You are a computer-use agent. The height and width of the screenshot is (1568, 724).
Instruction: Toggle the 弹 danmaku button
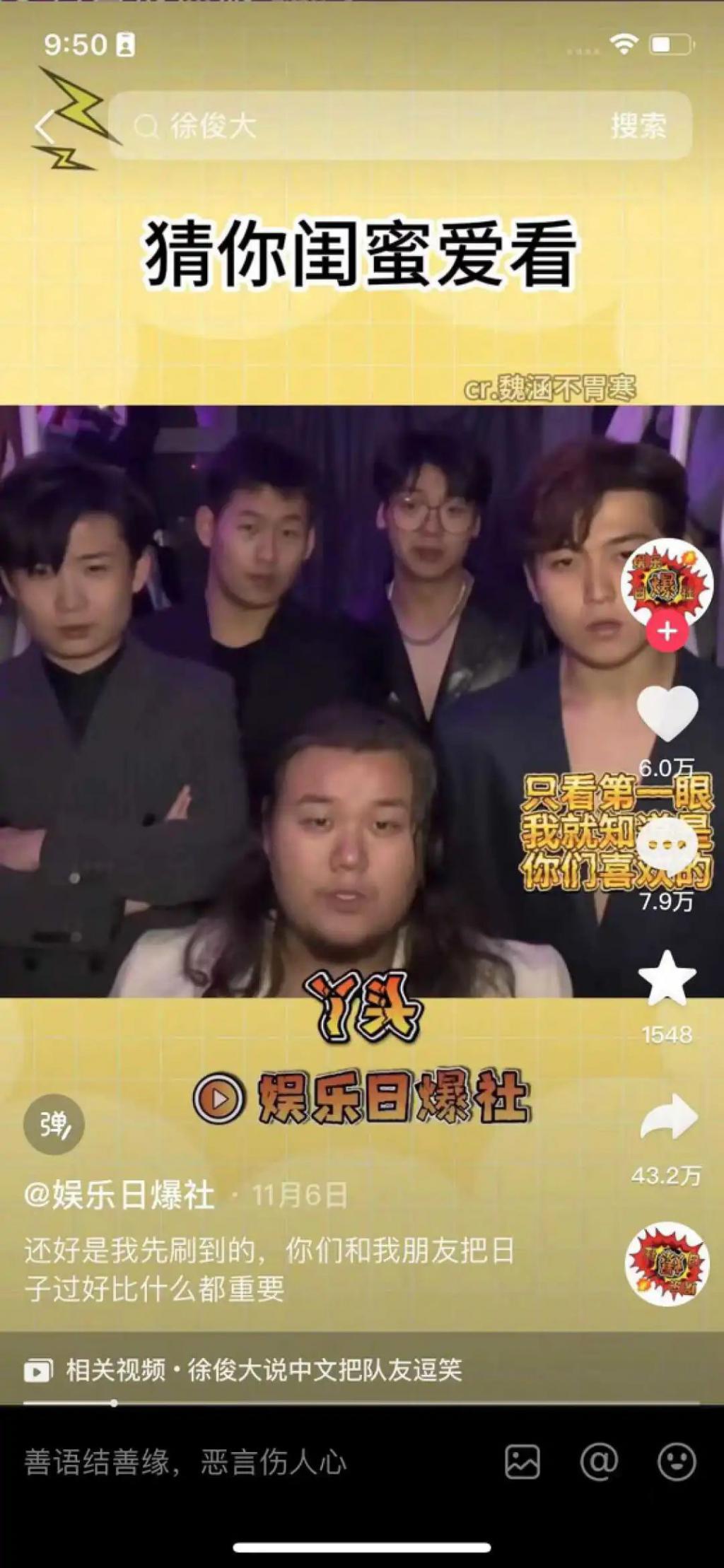(x=54, y=1124)
